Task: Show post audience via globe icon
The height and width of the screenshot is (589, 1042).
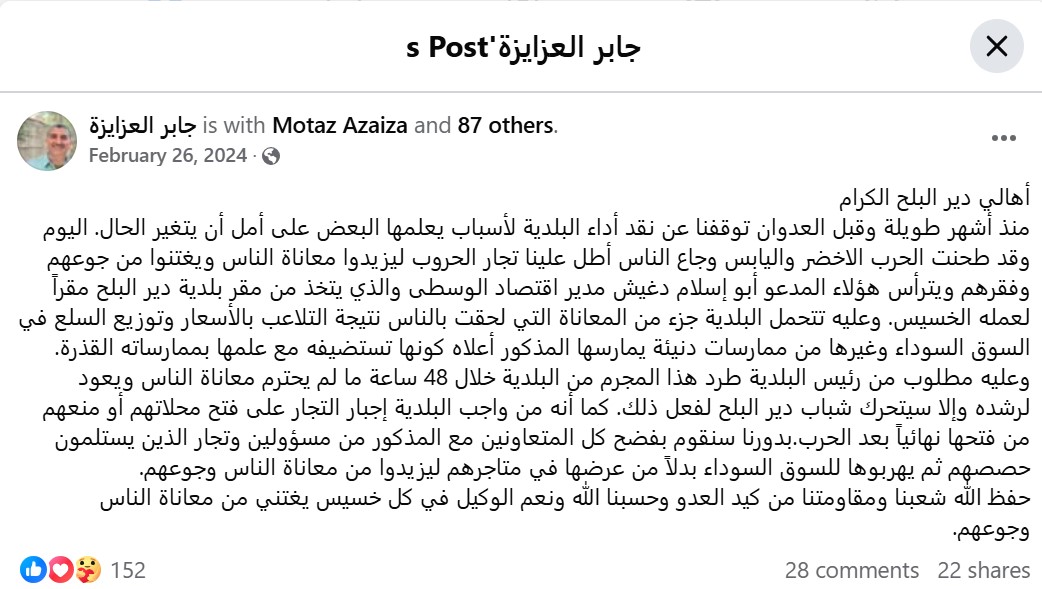Action: pyautogui.click(x=270, y=156)
